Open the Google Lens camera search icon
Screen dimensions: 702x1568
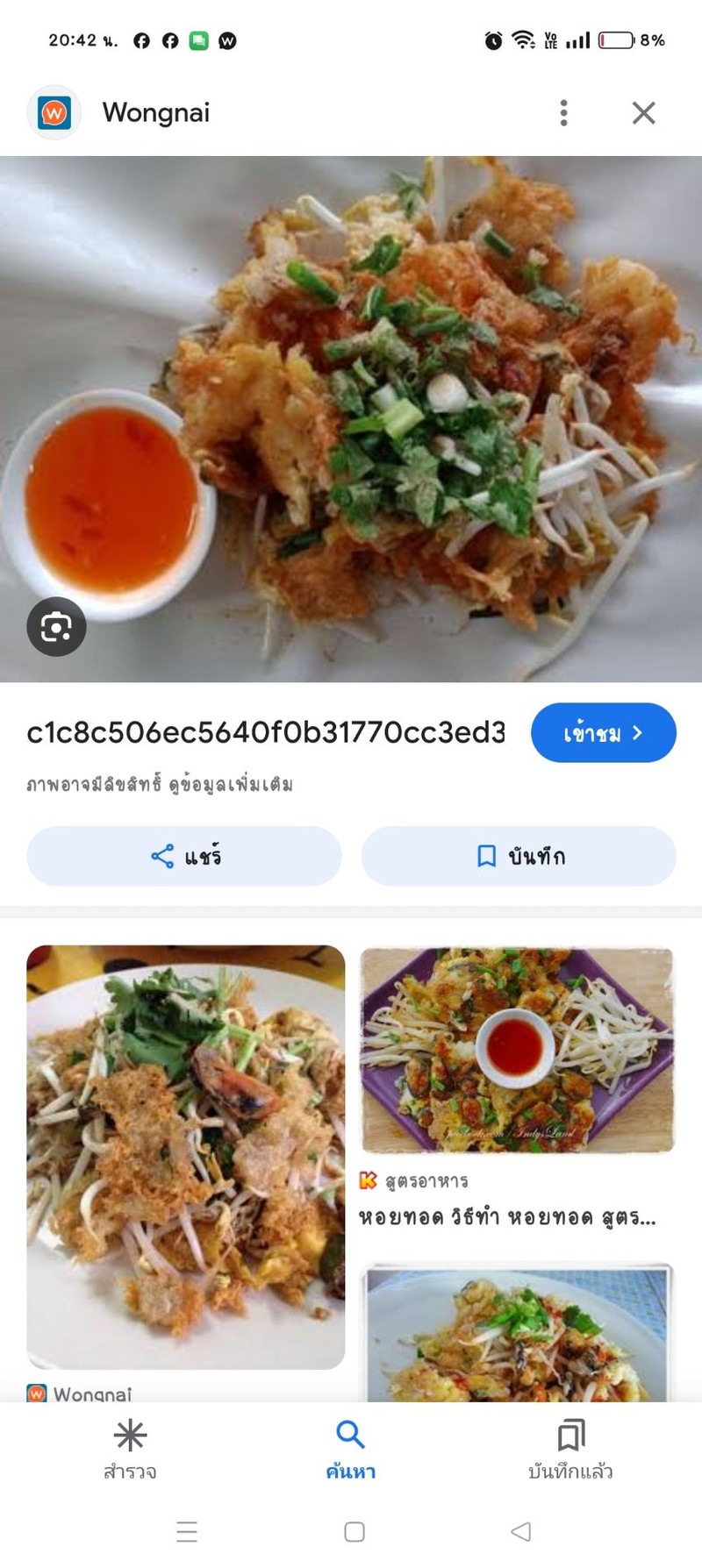pyautogui.click(x=55, y=627)
